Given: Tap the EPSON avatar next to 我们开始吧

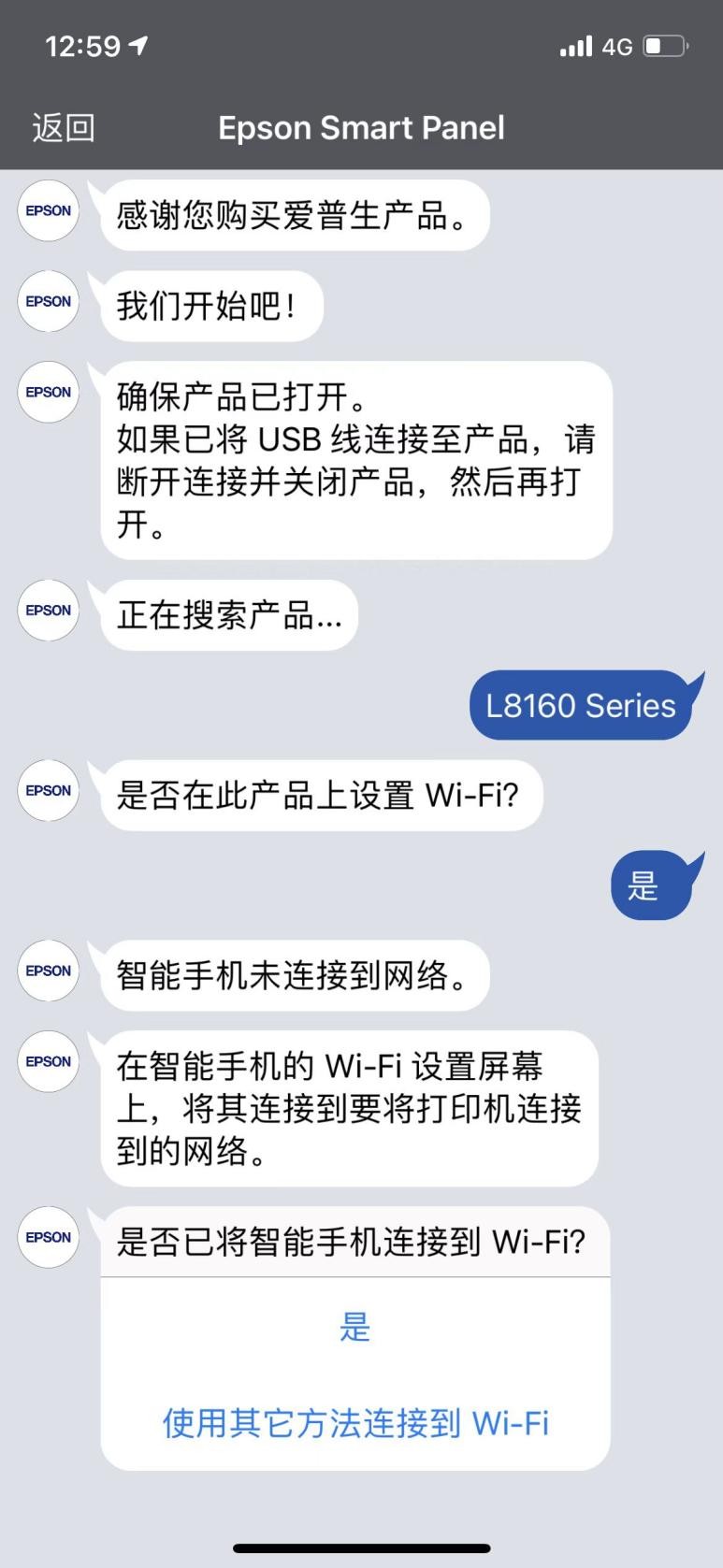Looking at the screenshot, I should click(x=48, y=302).
